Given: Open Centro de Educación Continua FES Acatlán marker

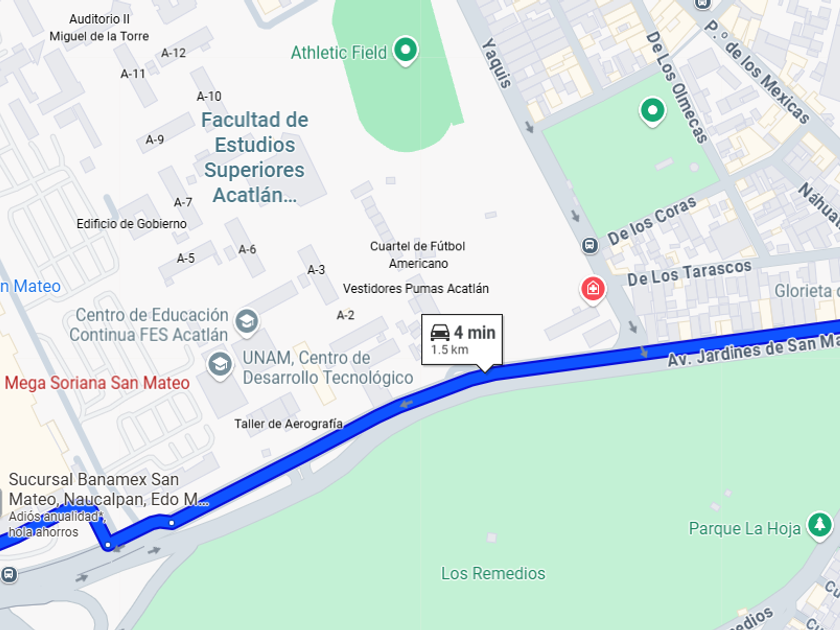Looking at the screenshot, I should [x=246, y=322].
